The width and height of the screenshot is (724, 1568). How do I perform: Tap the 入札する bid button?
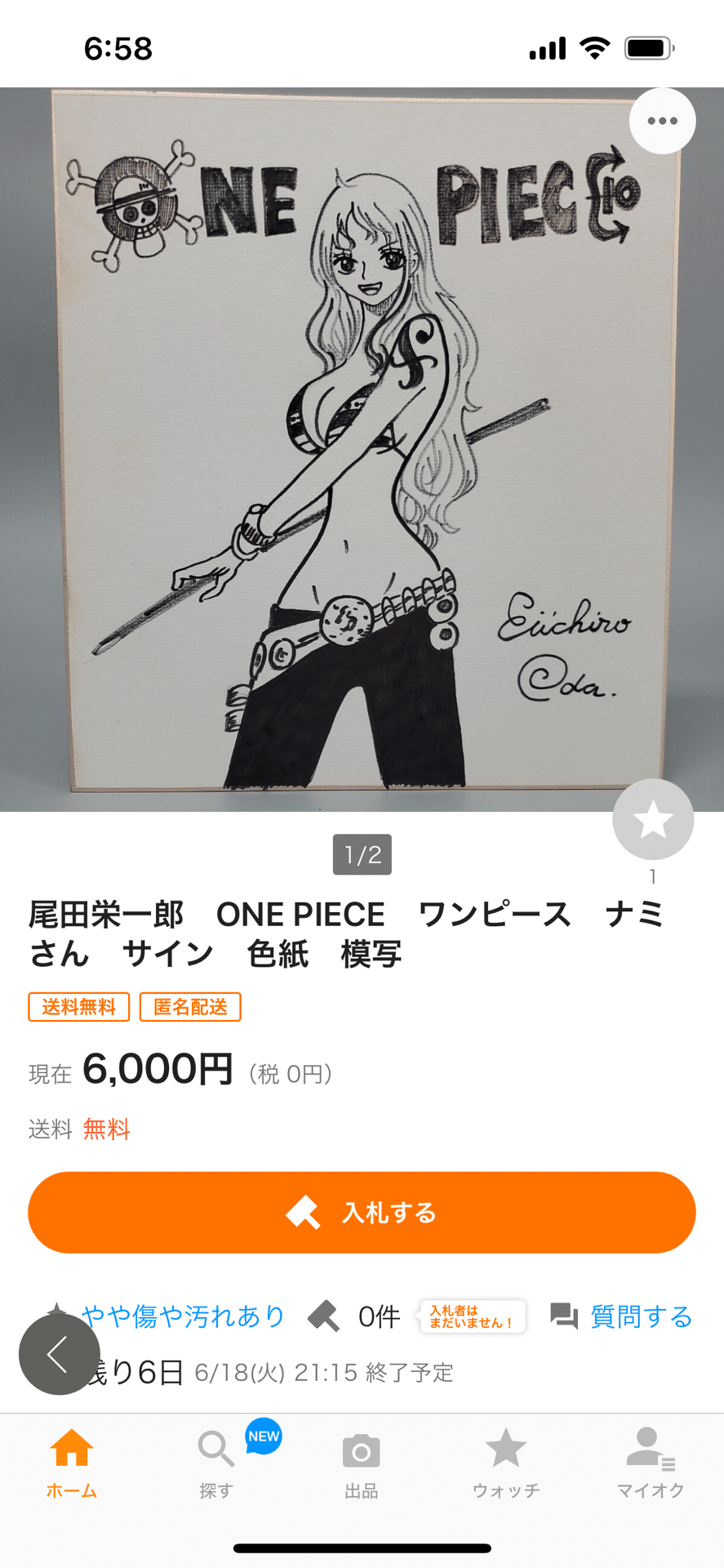coord(362,1213)
